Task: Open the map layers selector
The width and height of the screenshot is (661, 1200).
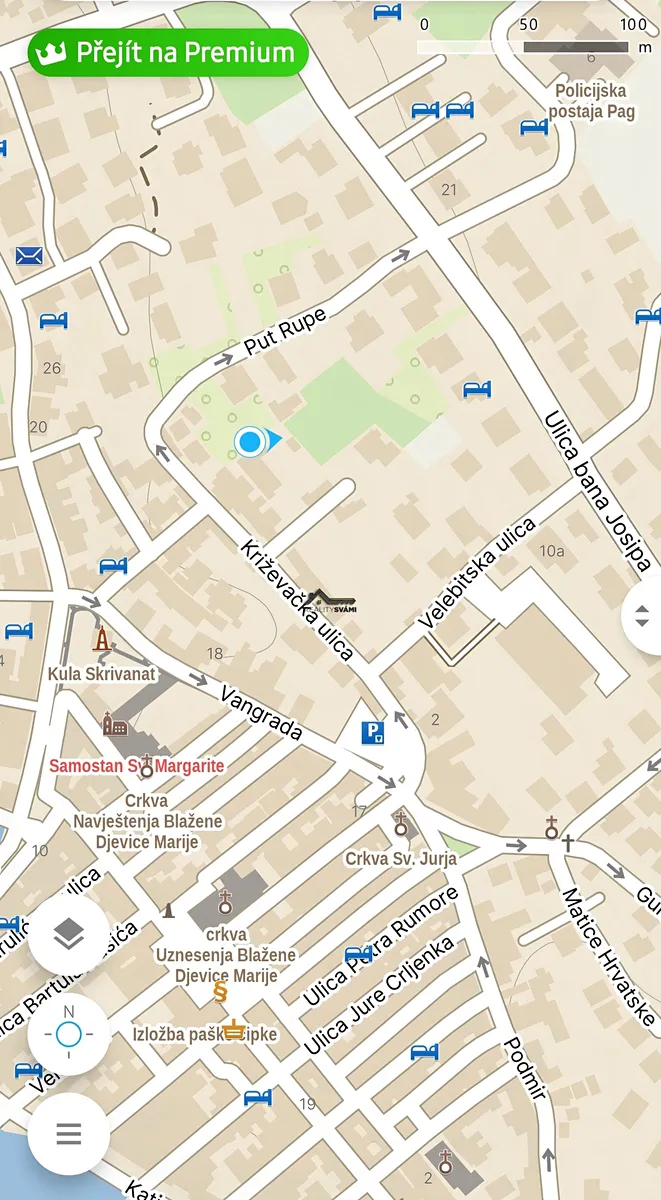Action: coord(68,935)
